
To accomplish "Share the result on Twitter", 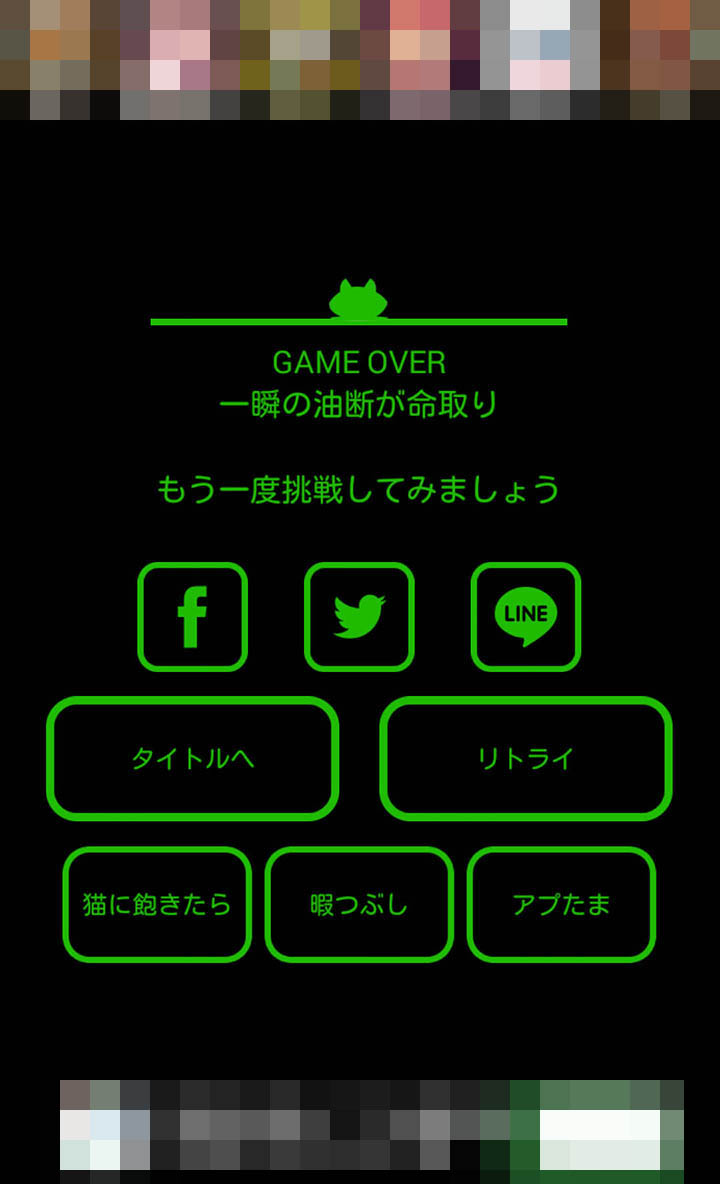I will click(x=359, y=616).
